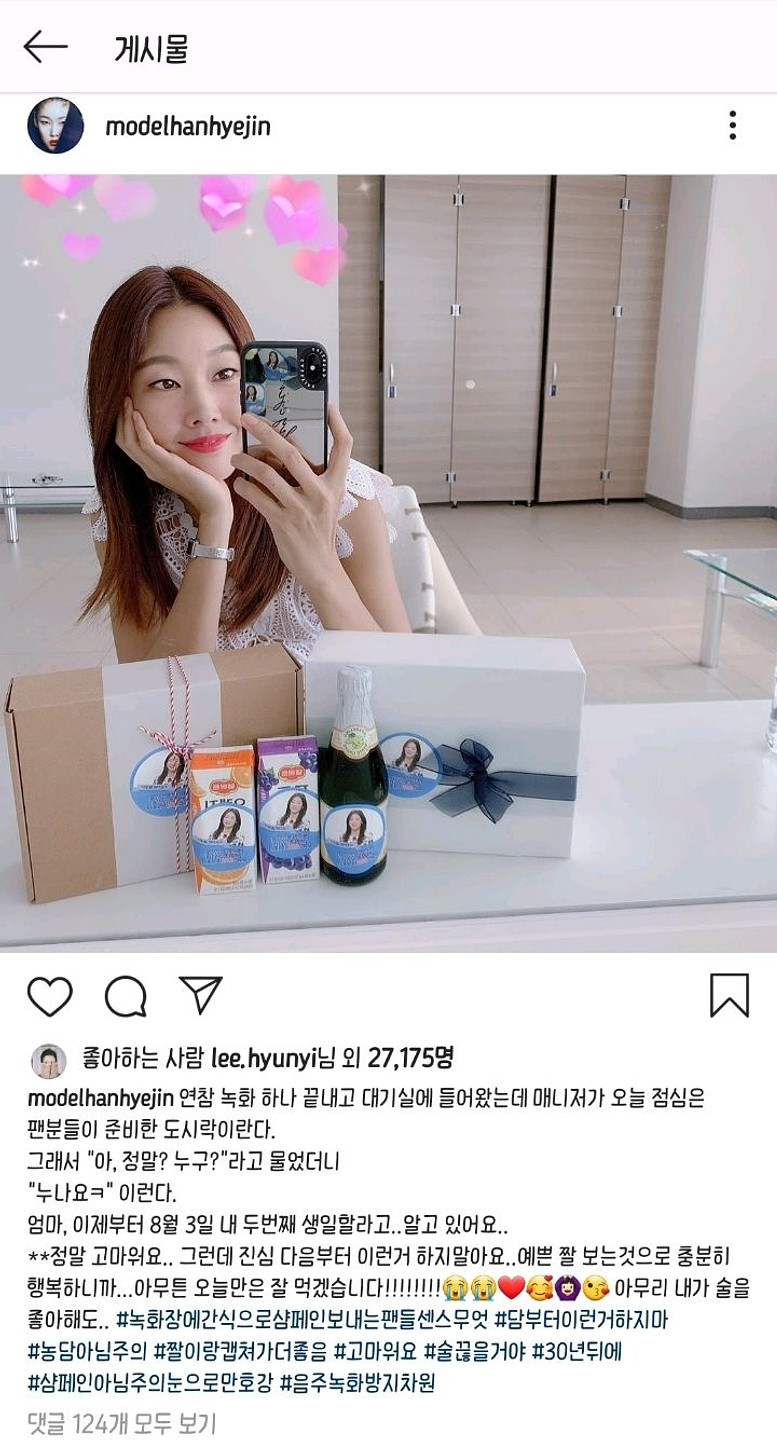Open the modelhanhyejin username at the top of the post
This screenshot has height=1440, width=777.
(188, 126)
